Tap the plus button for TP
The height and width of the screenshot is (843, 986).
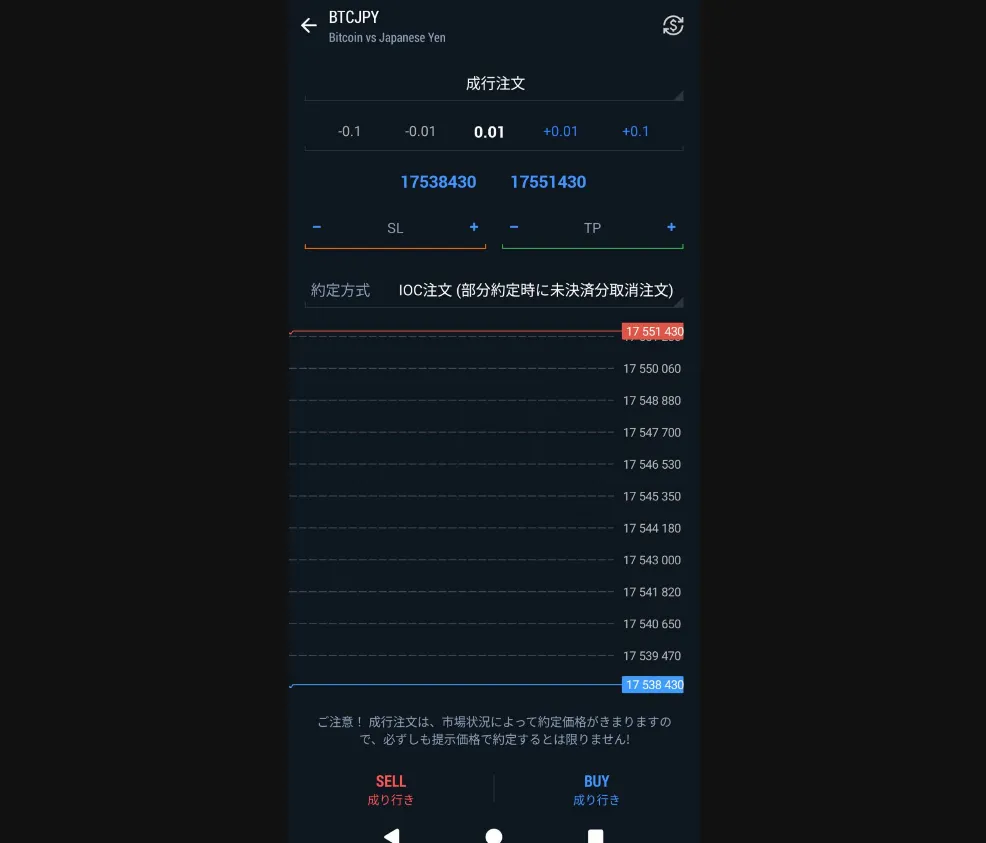tap(671, 228)
